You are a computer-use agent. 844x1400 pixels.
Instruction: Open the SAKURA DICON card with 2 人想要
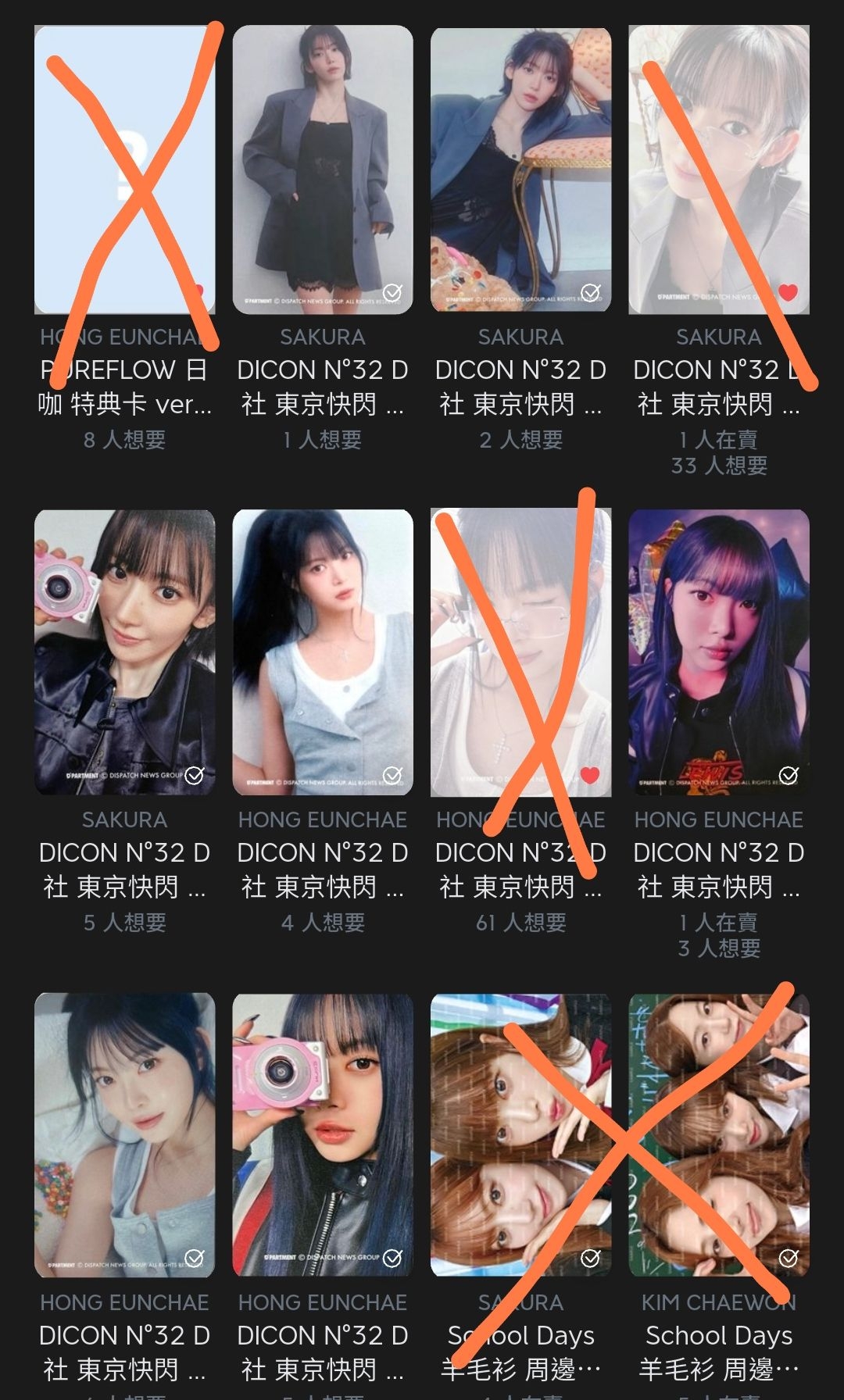pyautogui.click(x=520, y=170)
